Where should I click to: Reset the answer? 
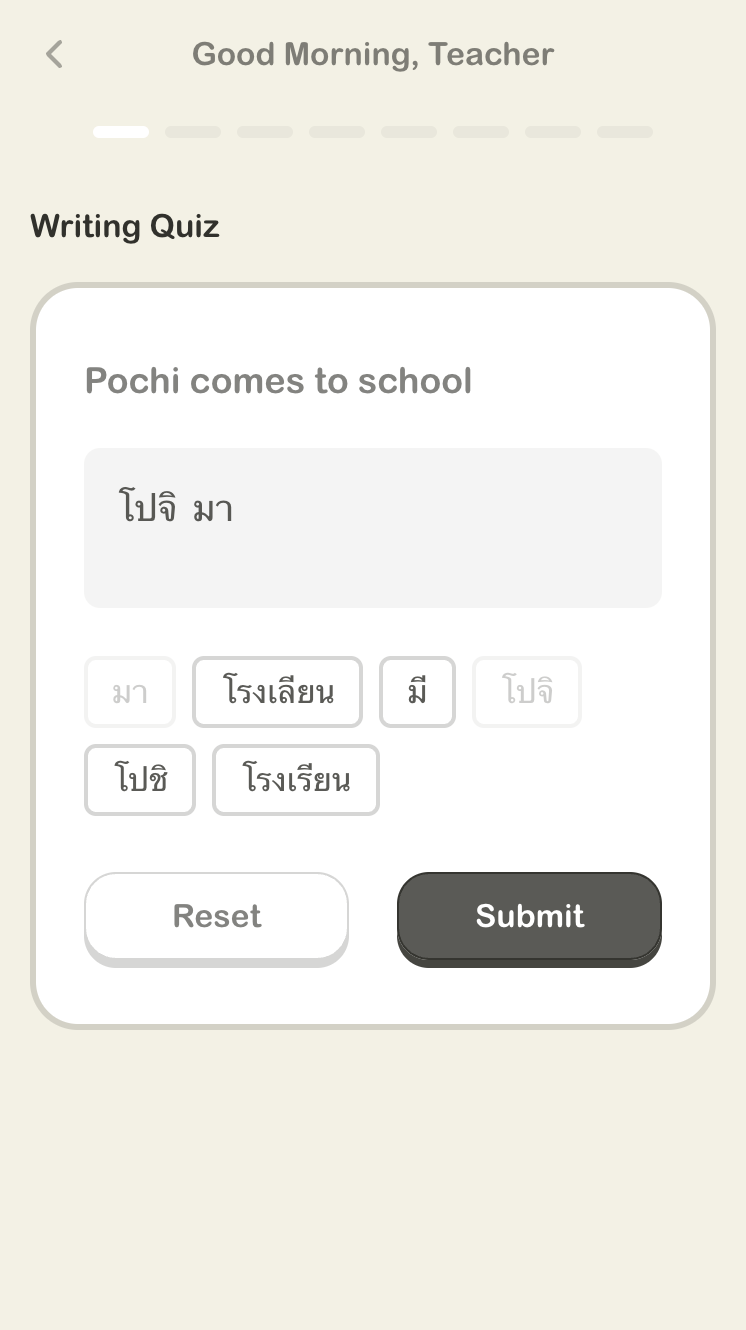pos(216,916)
